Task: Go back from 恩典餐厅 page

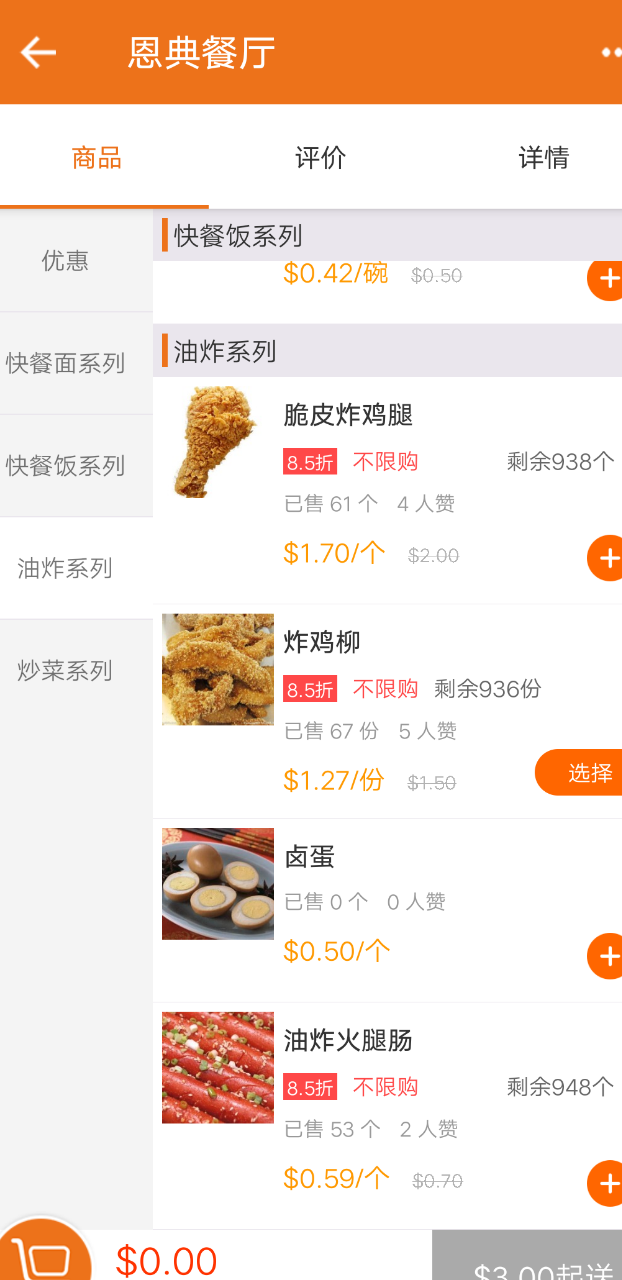Action: click(38, 52)
